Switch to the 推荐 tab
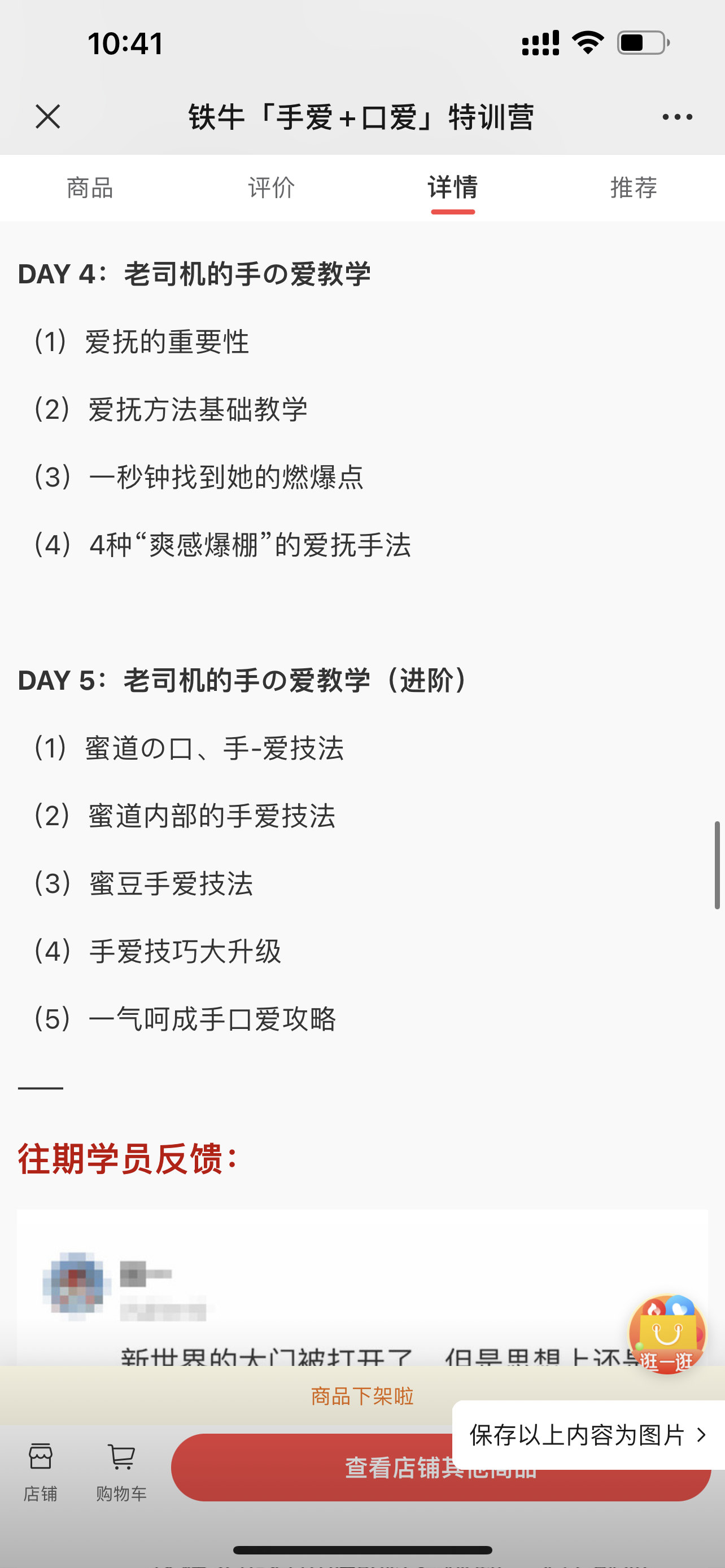This screenshot has height=1568, width=725. (634, 187)
